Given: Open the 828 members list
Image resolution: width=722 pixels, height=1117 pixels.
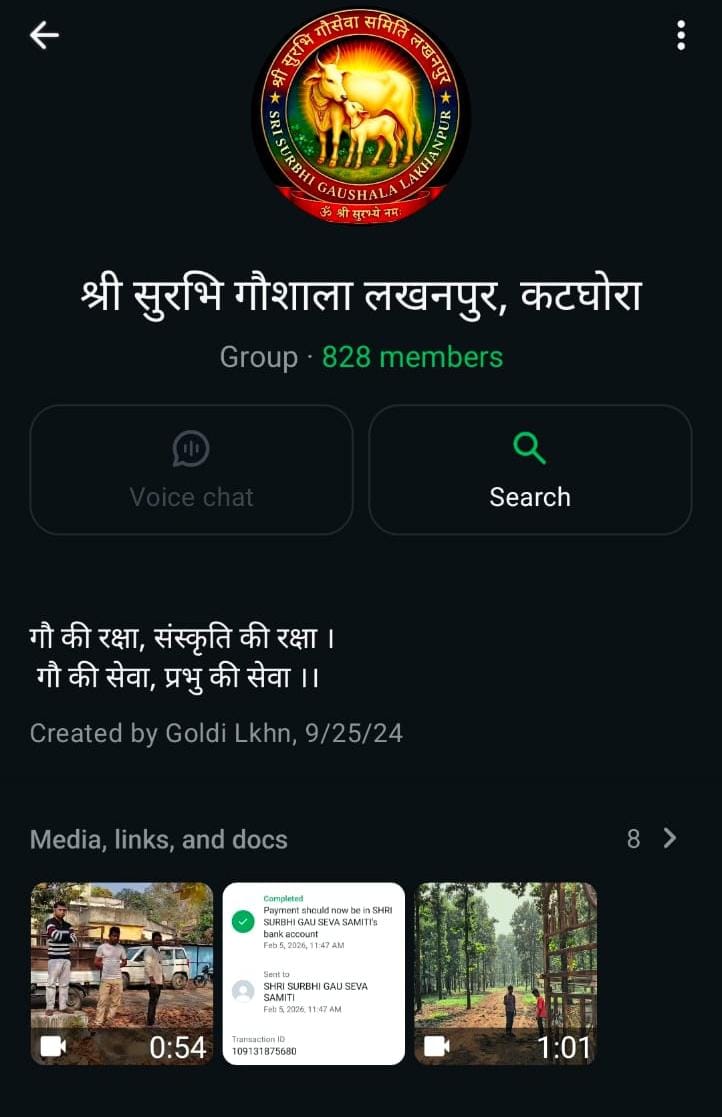Looking at the screenshot, I should tap(412, 357).
